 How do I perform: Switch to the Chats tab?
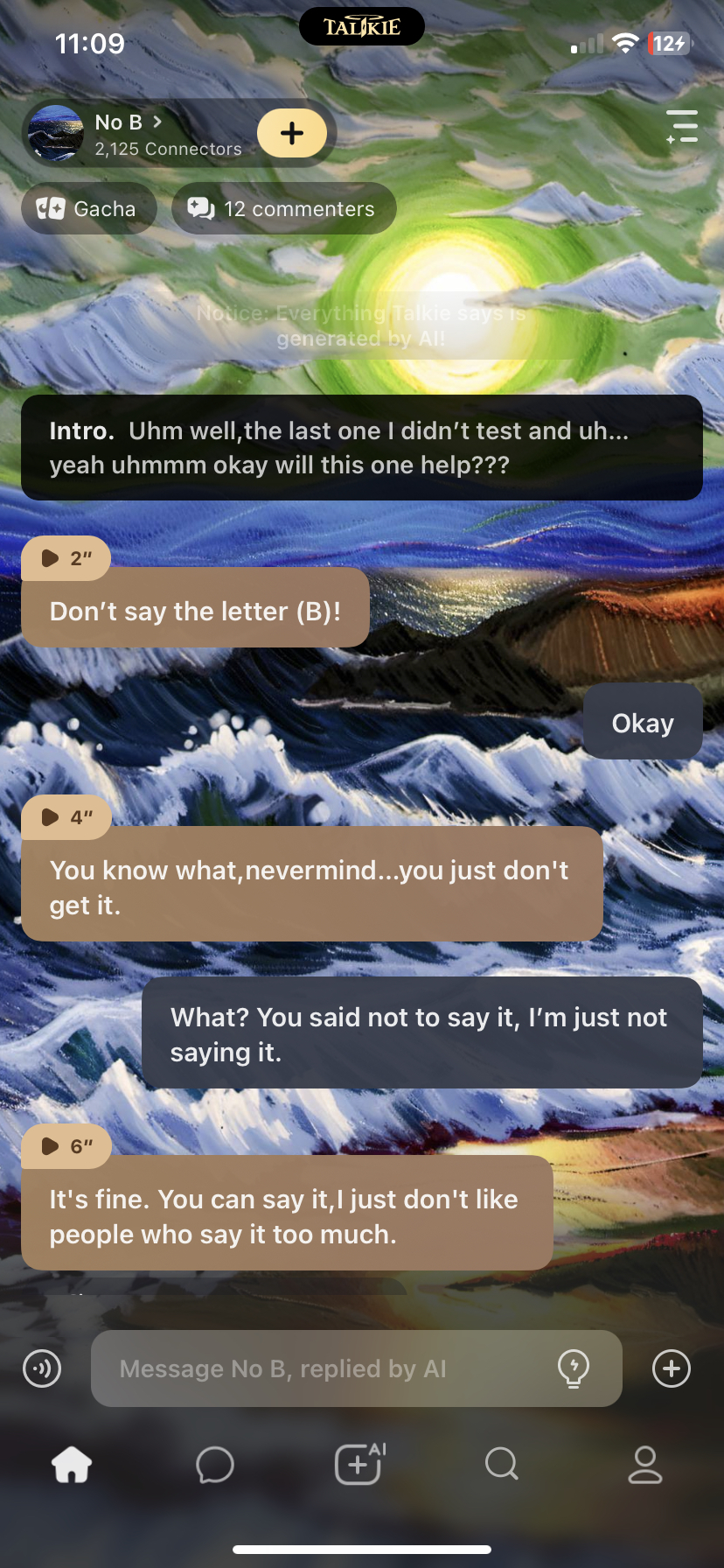pyautogui.click(x=215, y=1465)
